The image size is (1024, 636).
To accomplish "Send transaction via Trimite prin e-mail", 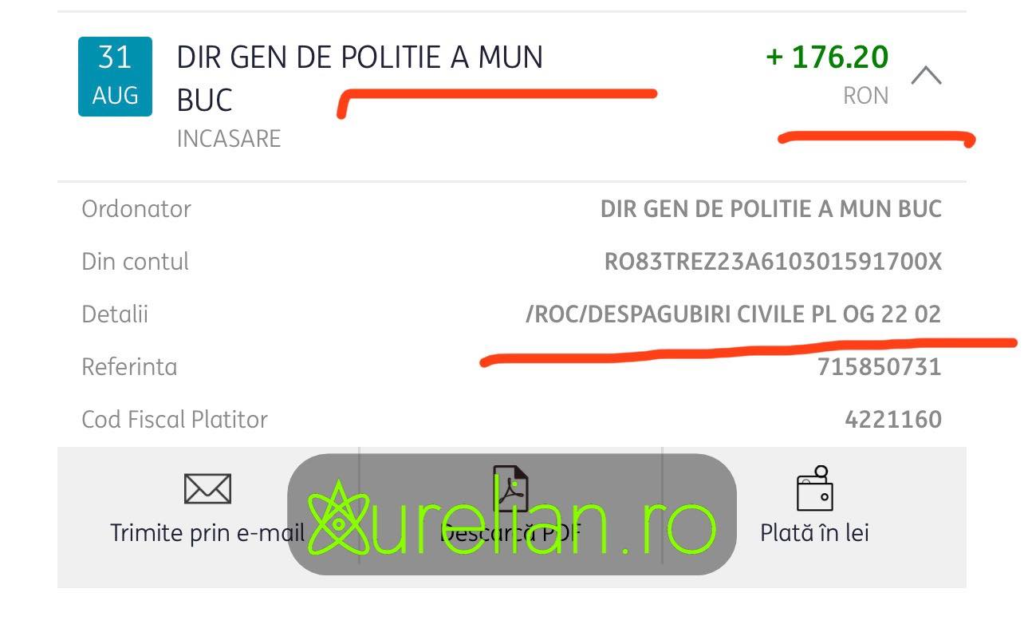I will 207,508.
